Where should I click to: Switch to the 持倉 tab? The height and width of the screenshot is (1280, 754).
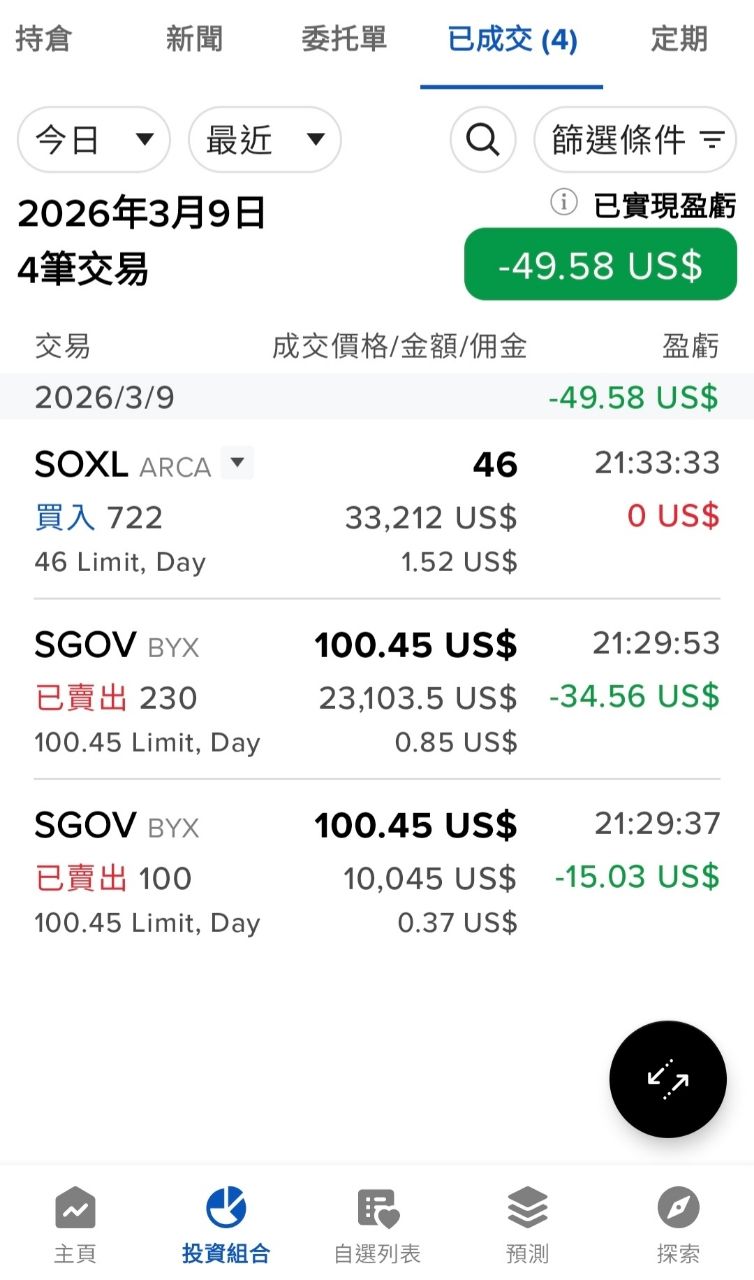pyautogui.click(x=44, y=40)
